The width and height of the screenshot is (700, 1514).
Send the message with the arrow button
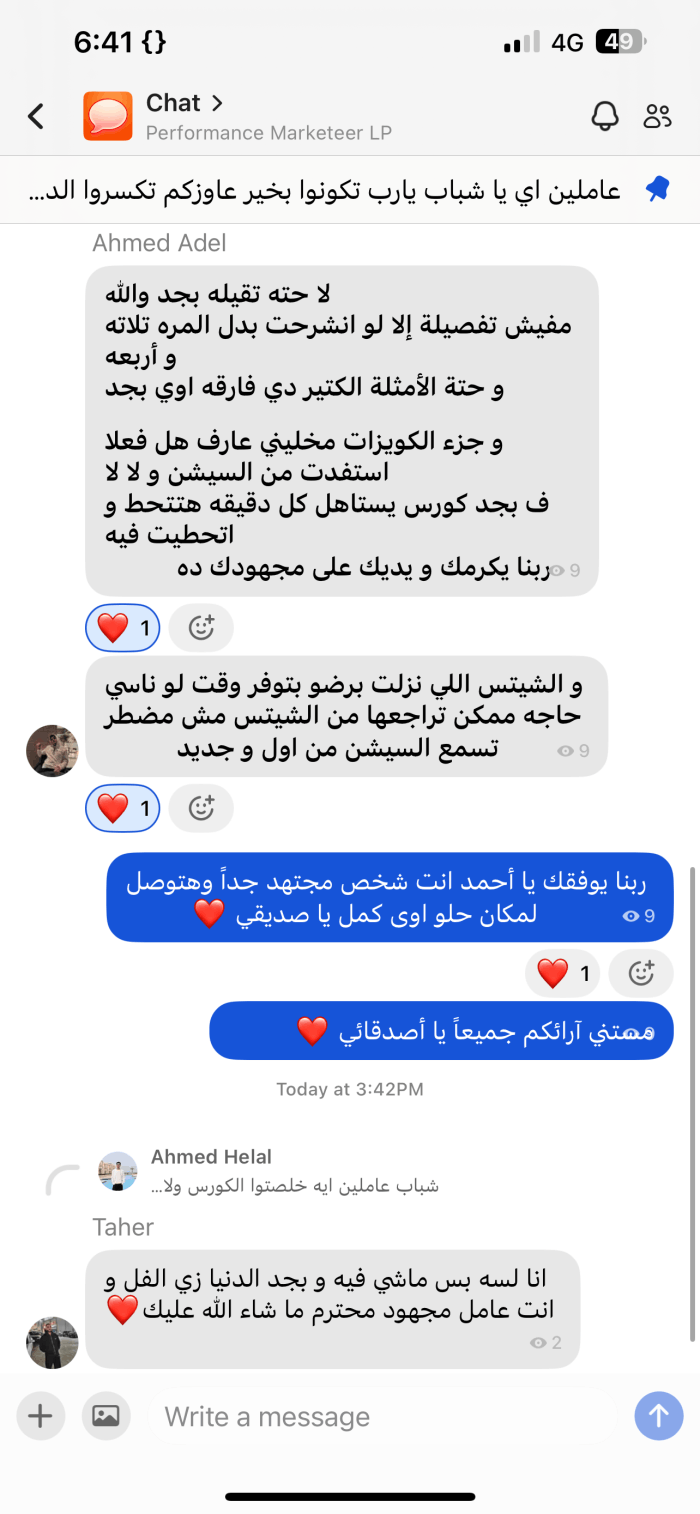(659, 1416)
